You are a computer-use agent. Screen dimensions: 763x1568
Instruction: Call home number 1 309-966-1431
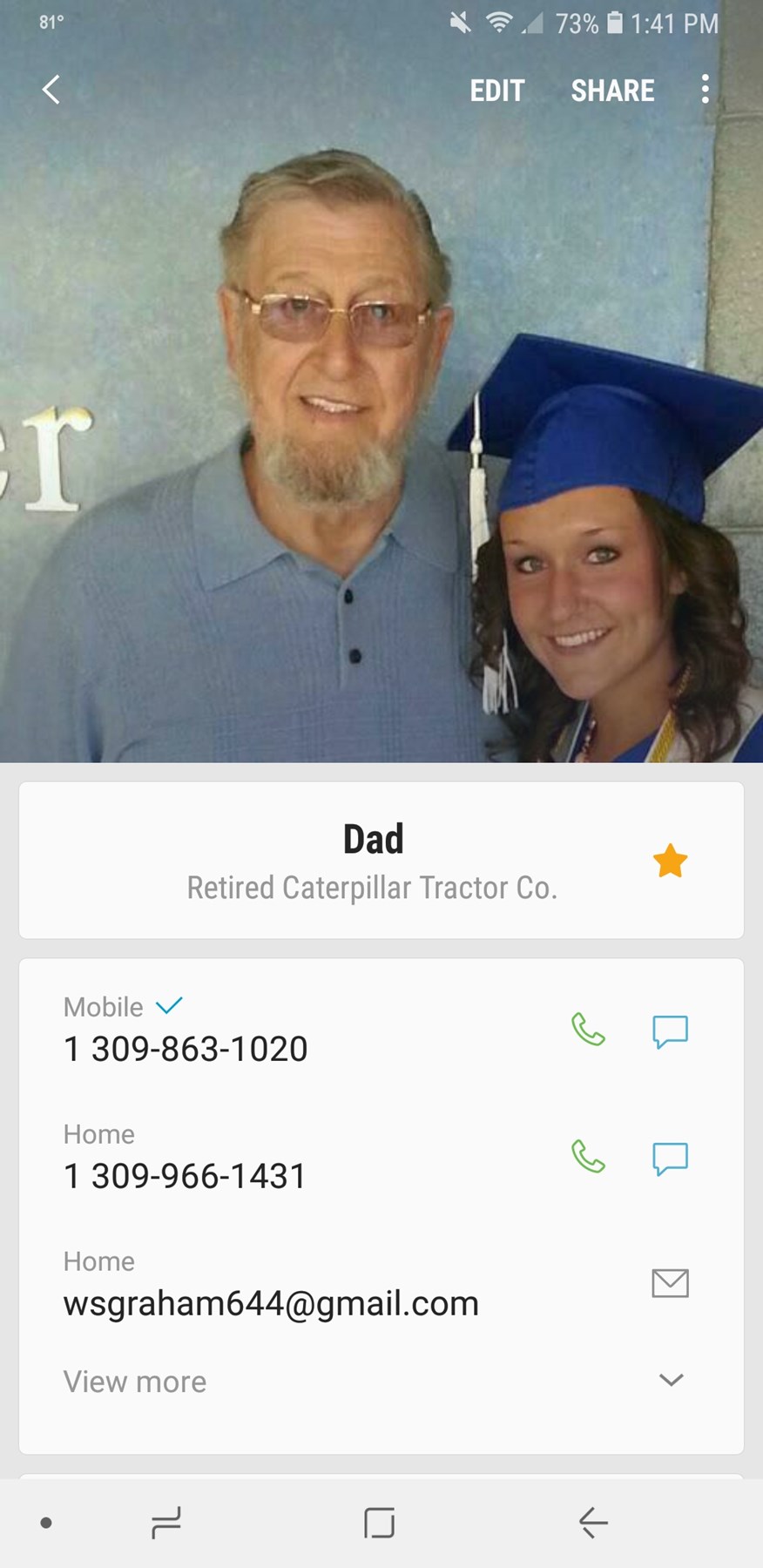(x=588, y=1157)
